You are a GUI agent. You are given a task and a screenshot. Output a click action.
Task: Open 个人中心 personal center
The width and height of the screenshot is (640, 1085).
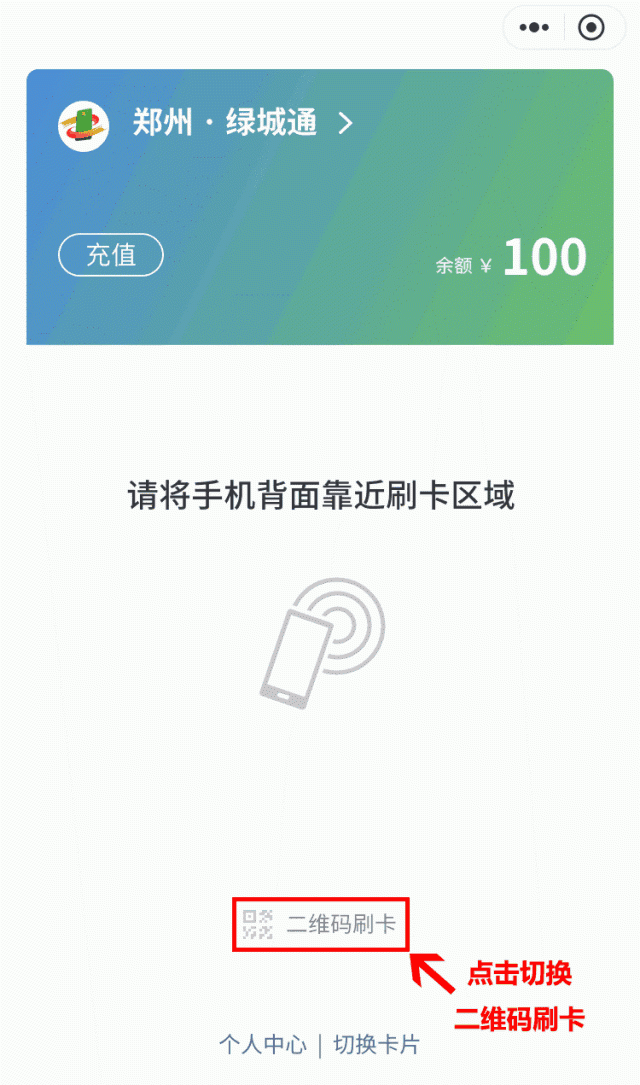263,1045
